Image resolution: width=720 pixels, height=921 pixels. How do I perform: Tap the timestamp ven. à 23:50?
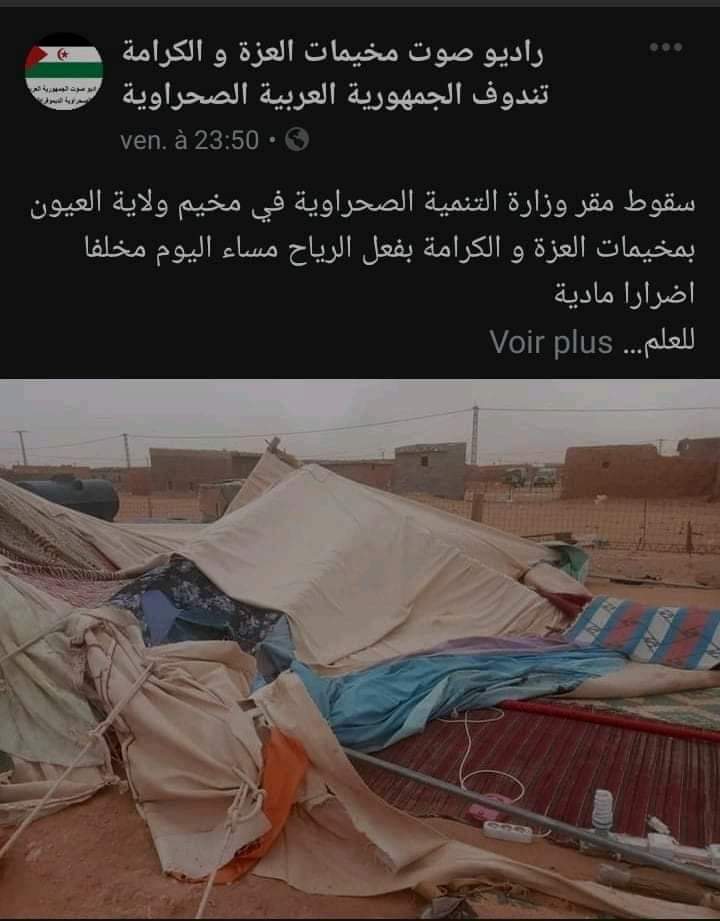pos(189,140)
